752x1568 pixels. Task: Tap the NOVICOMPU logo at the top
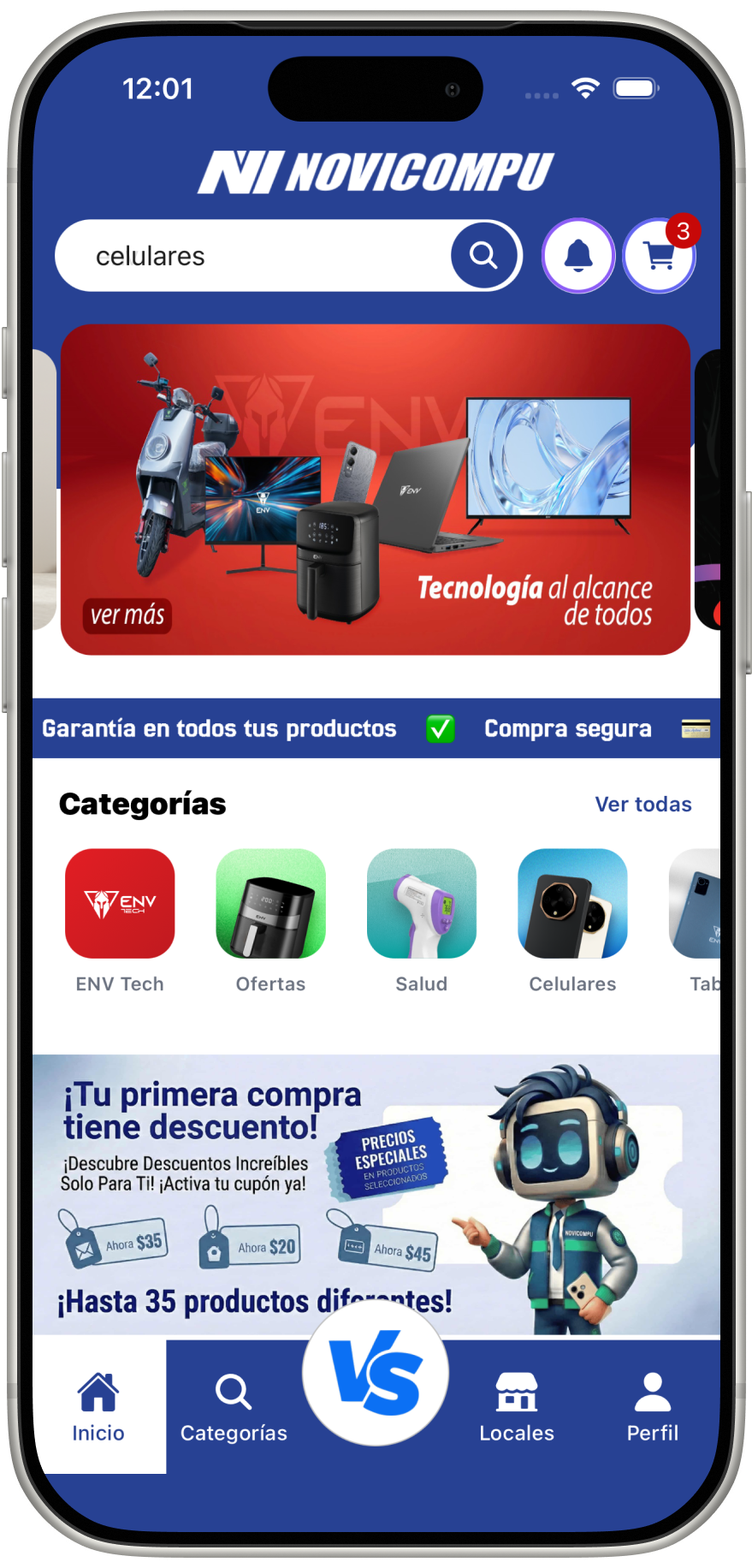(x=376, y=169)
